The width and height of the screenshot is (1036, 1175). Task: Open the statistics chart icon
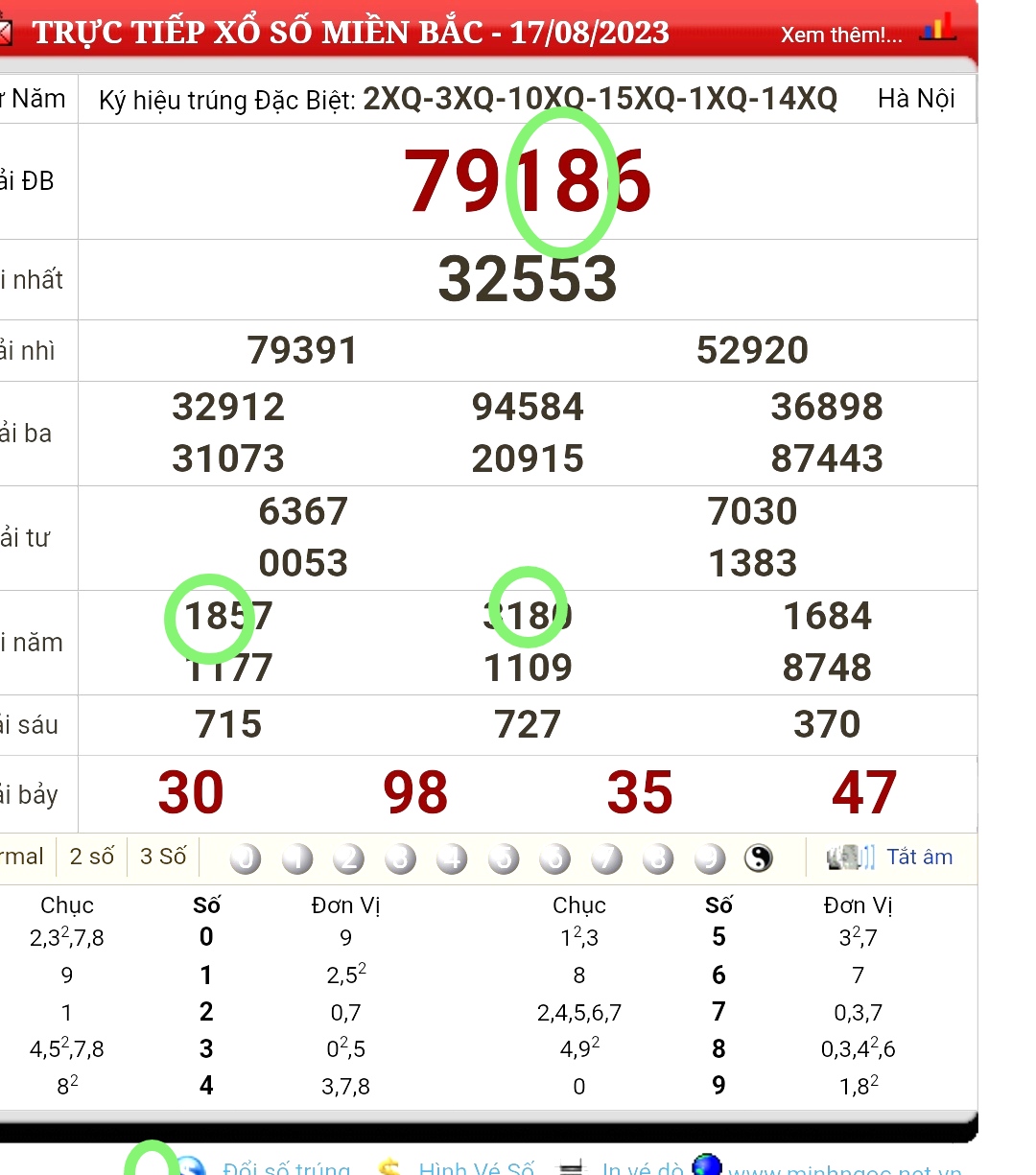(x=937, y=28)
